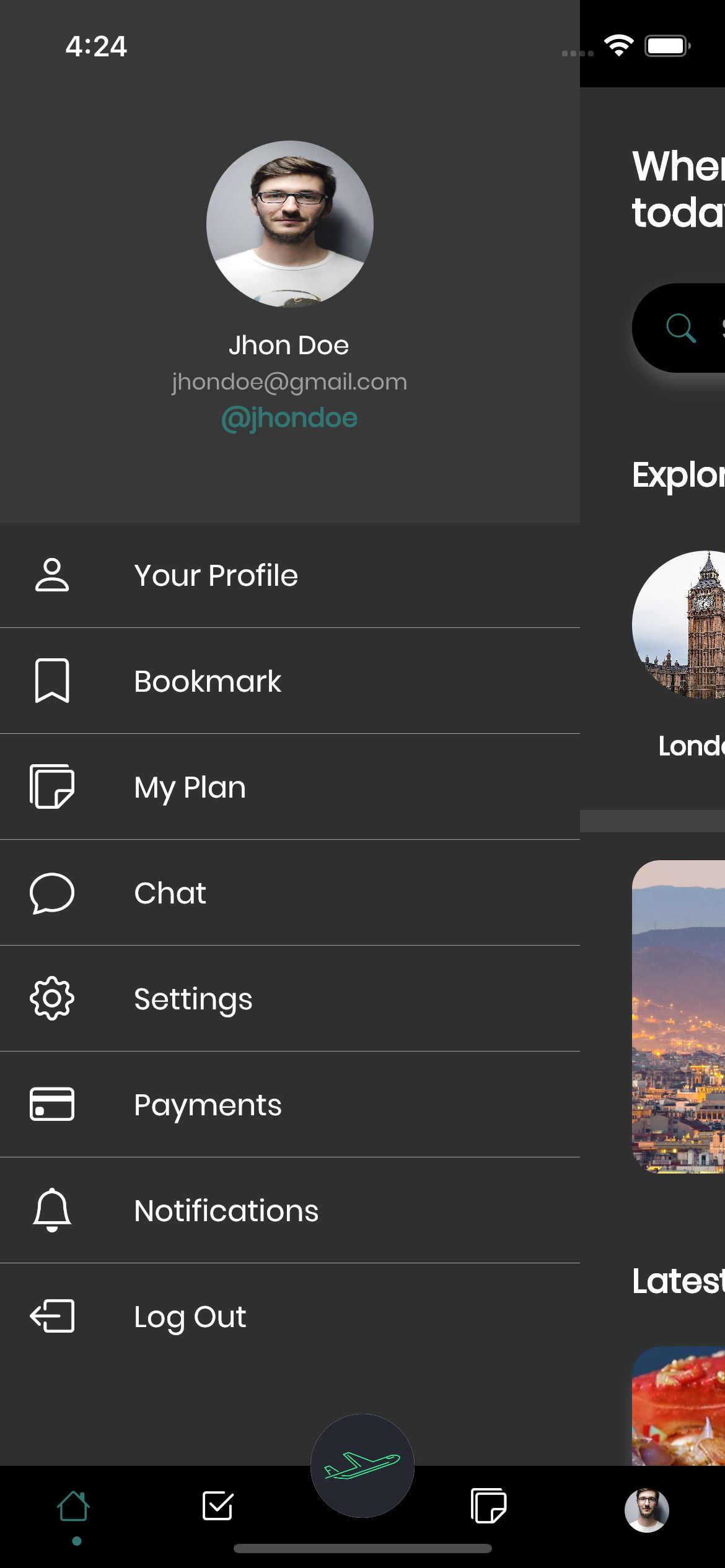725x1568 pixels.
Task: Select Log Out
Action: 290,1317
